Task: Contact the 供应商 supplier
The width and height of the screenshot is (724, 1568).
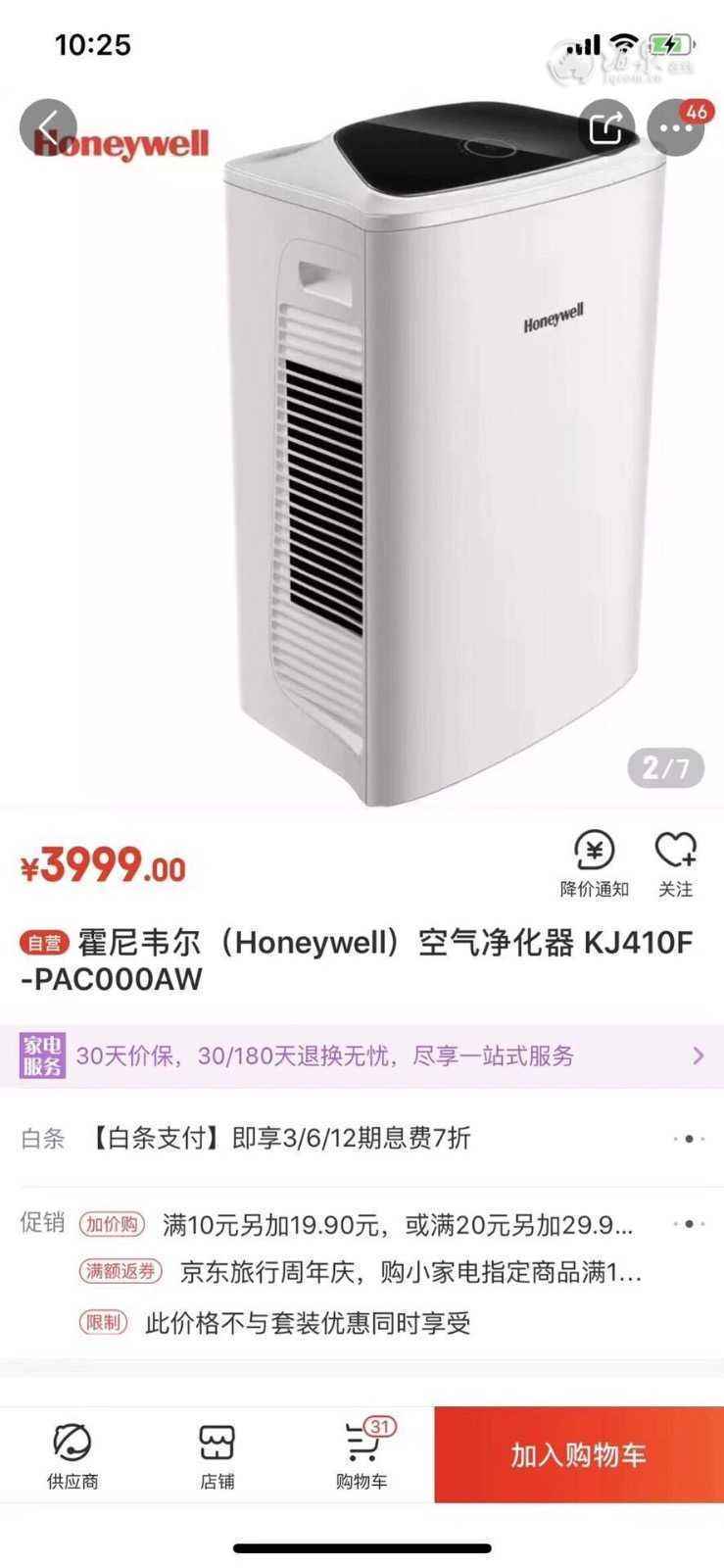Action: [x=72, y=1455]
